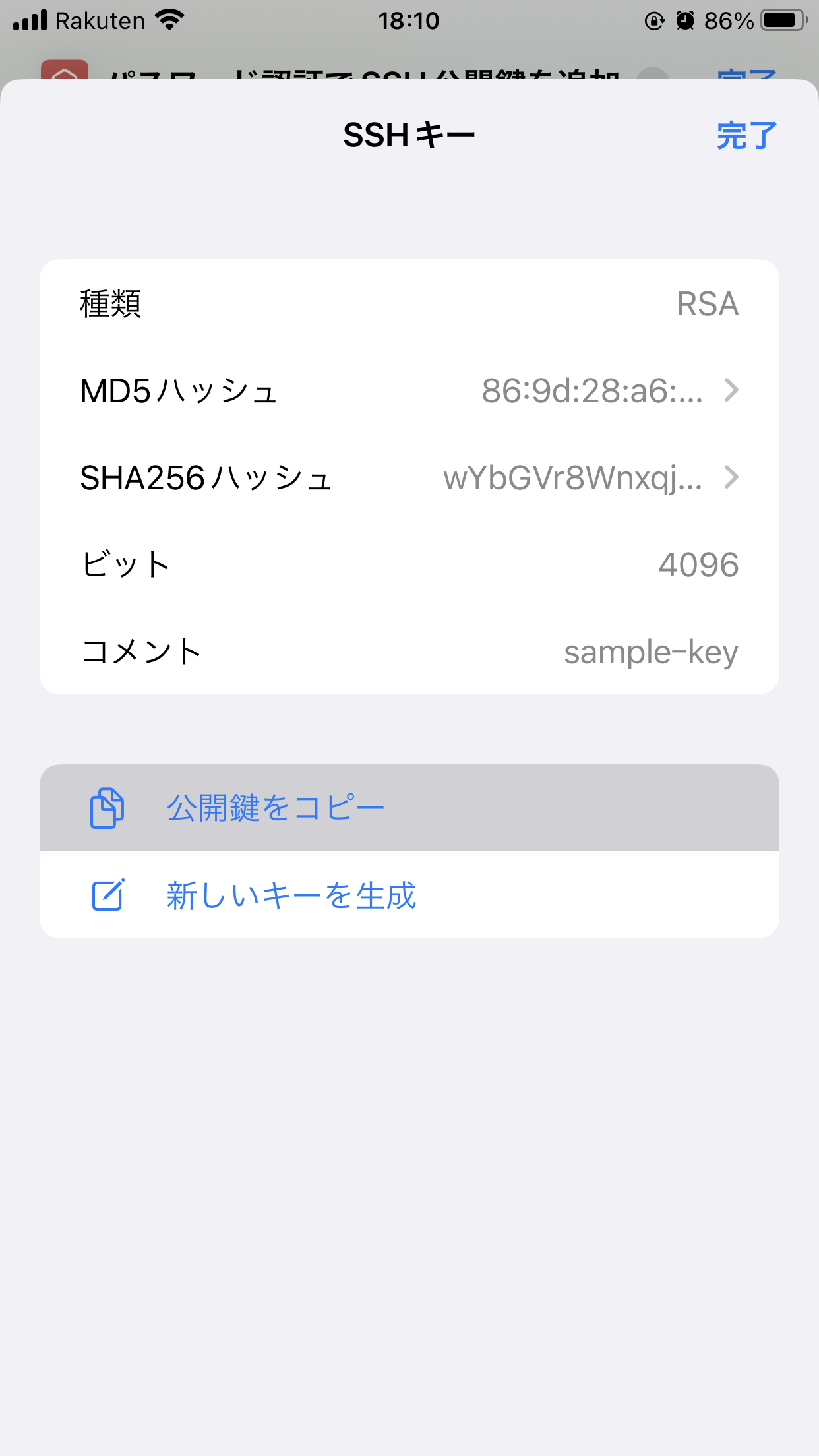Tap the cellular signal bars icon

(30, 20)
